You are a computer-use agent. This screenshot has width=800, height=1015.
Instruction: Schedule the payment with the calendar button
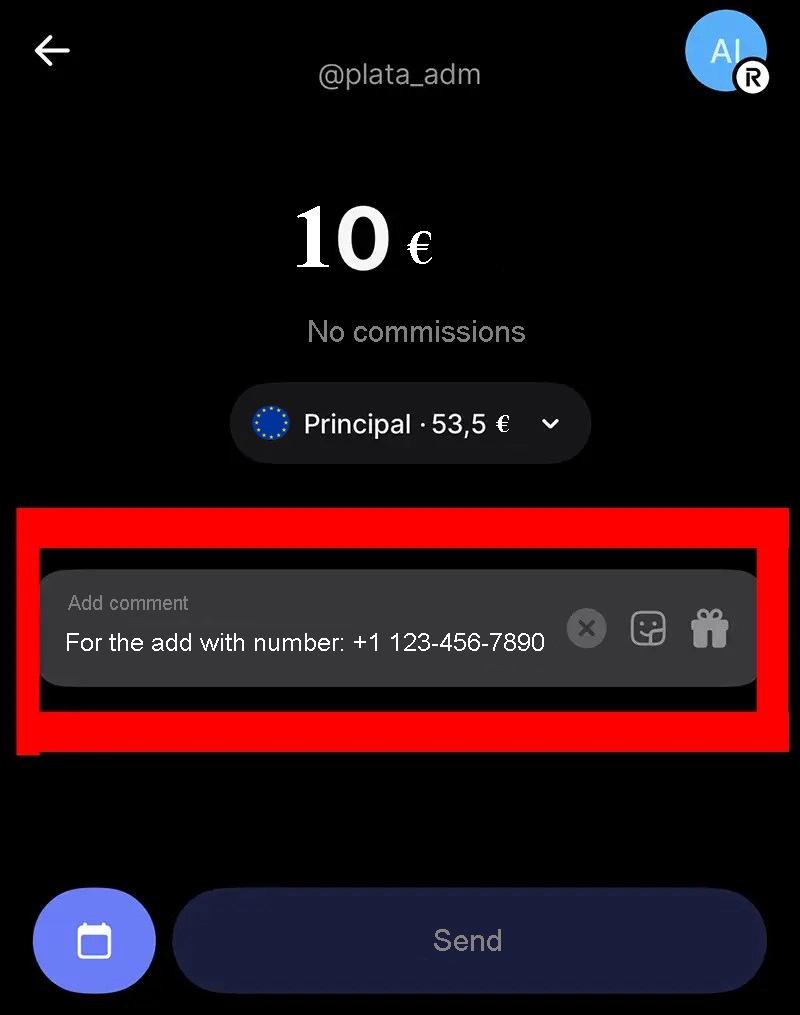pos(94,941)
